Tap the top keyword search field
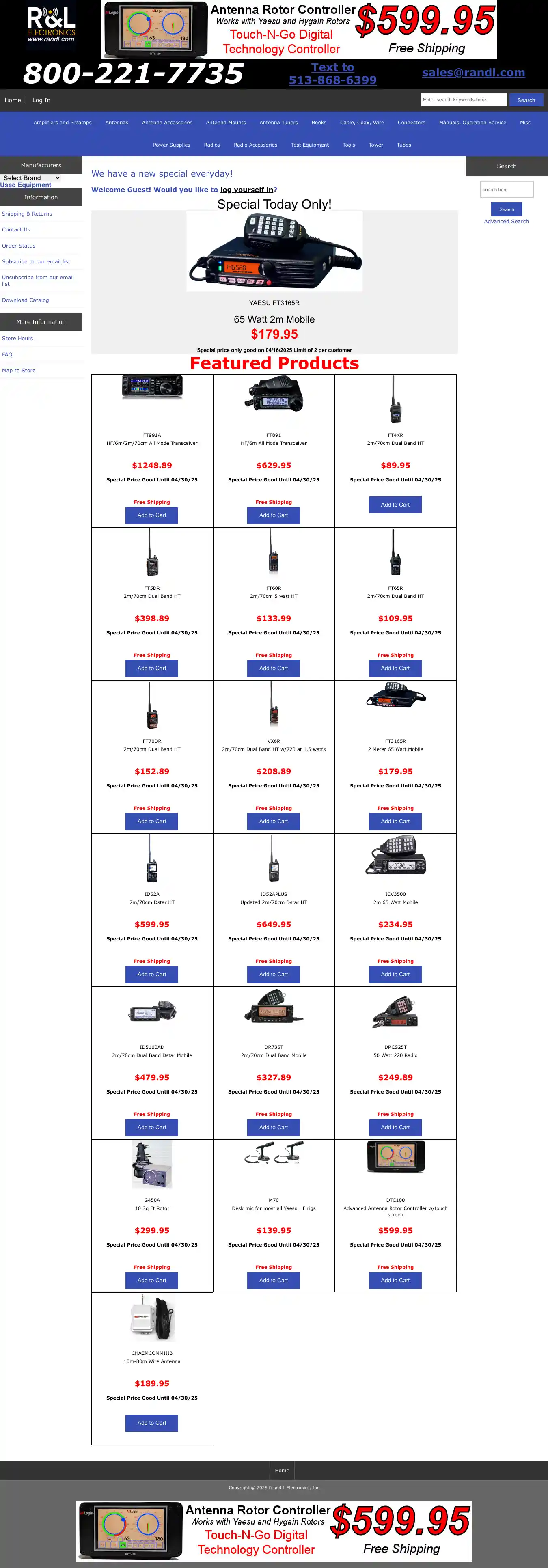The image size is (548, 1568). tap(464, 100)
